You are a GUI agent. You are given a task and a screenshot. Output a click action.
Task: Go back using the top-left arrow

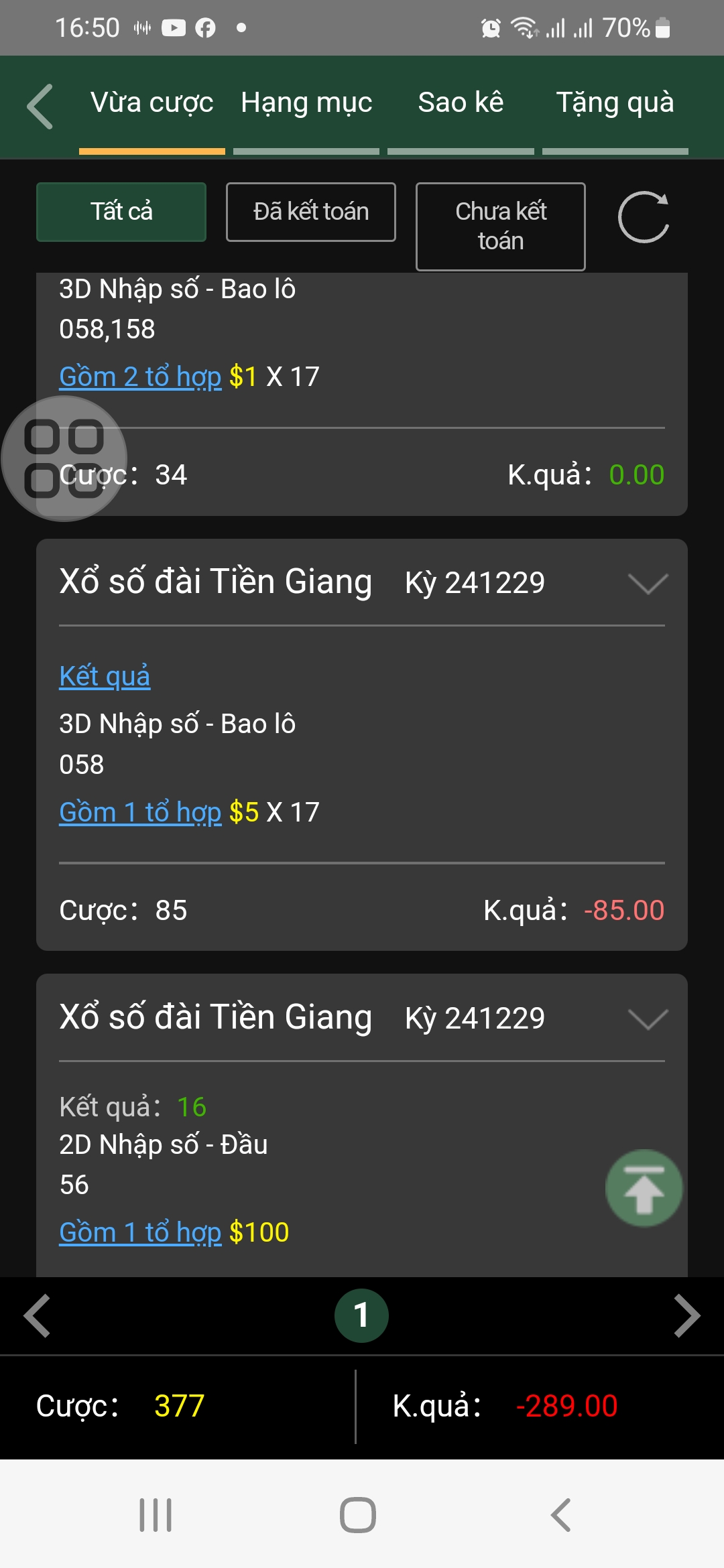pos(40,106)
